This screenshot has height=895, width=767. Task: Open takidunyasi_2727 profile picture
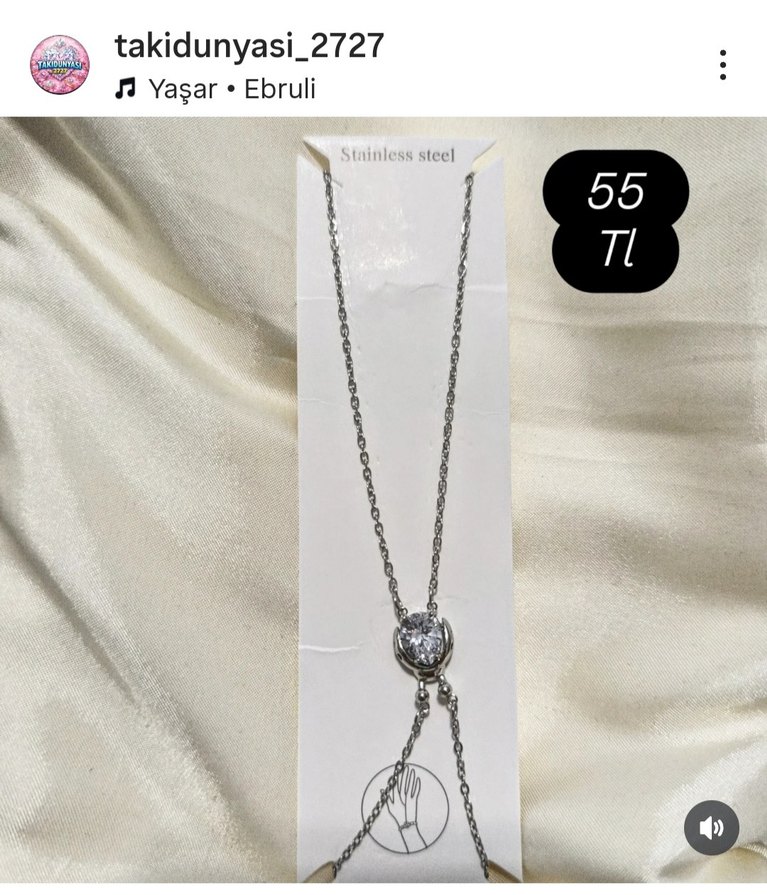pos(59,64)
